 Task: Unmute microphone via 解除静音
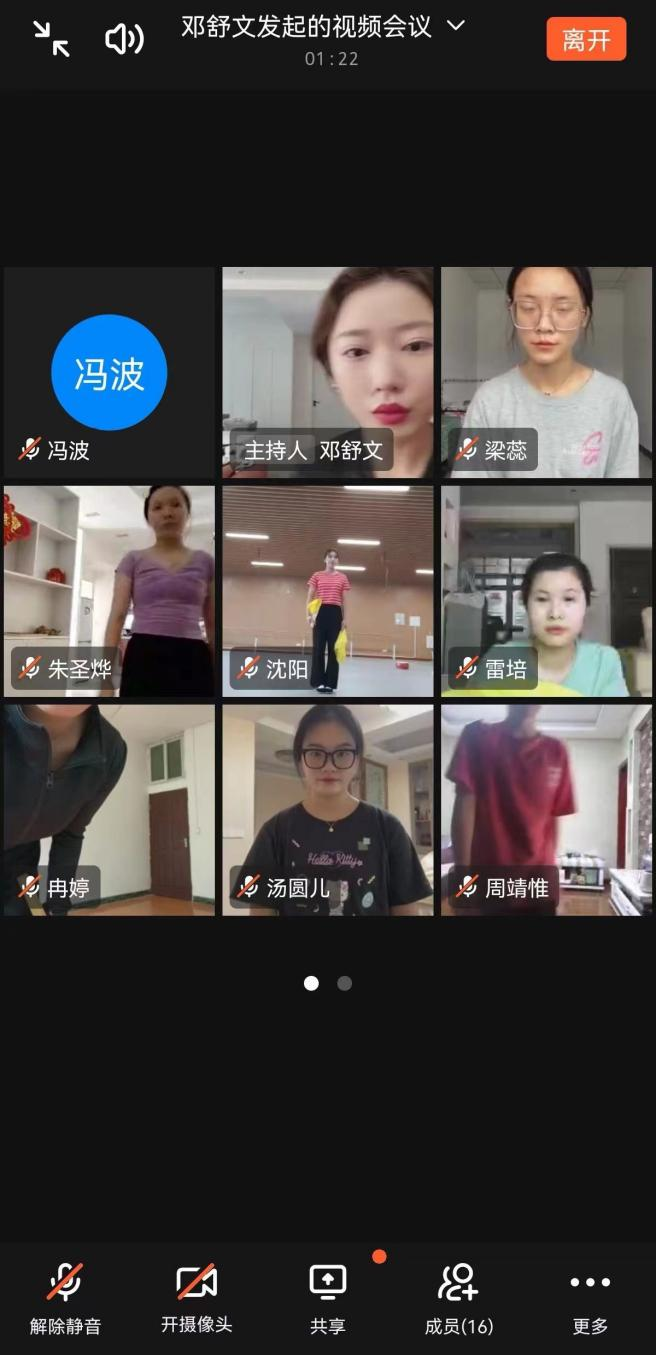click(65, 1298)
